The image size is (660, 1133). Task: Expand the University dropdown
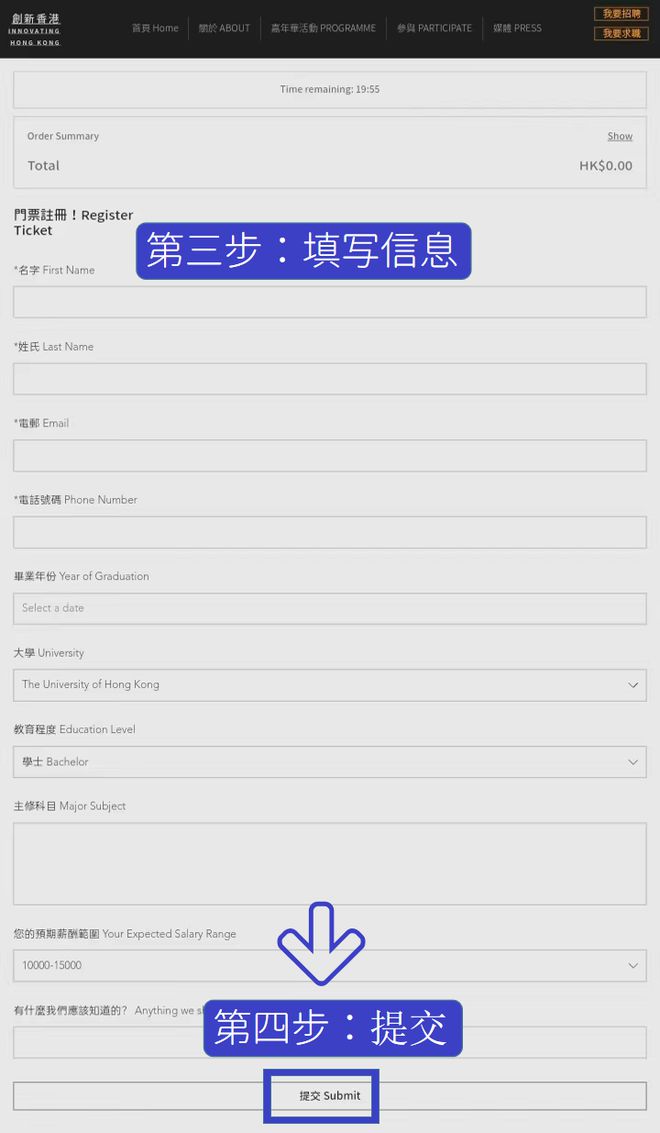[330, 685]
